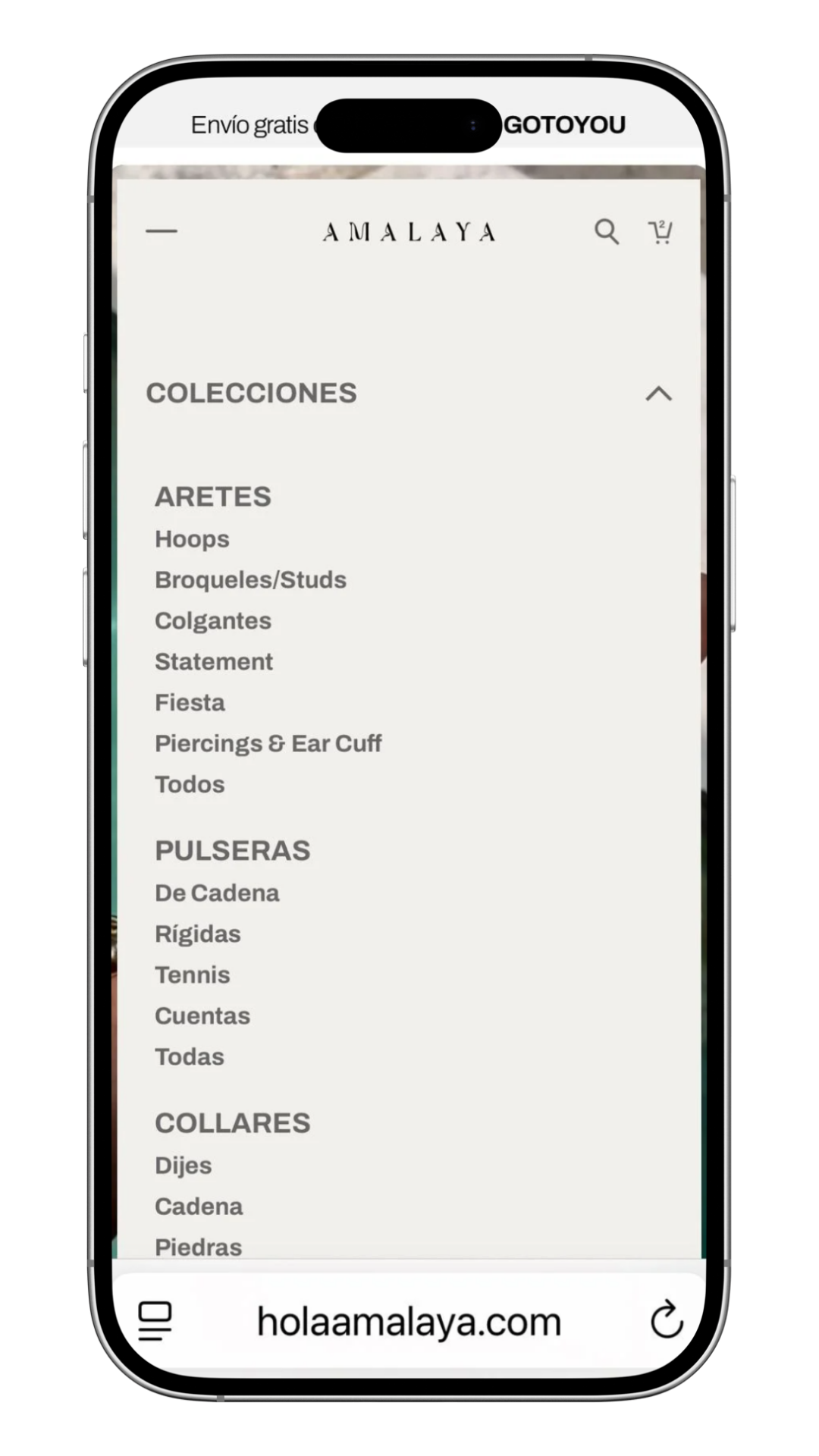Screen dimensions: 819x1456
Task: Open the ARETES category
Action: point(213,497)
